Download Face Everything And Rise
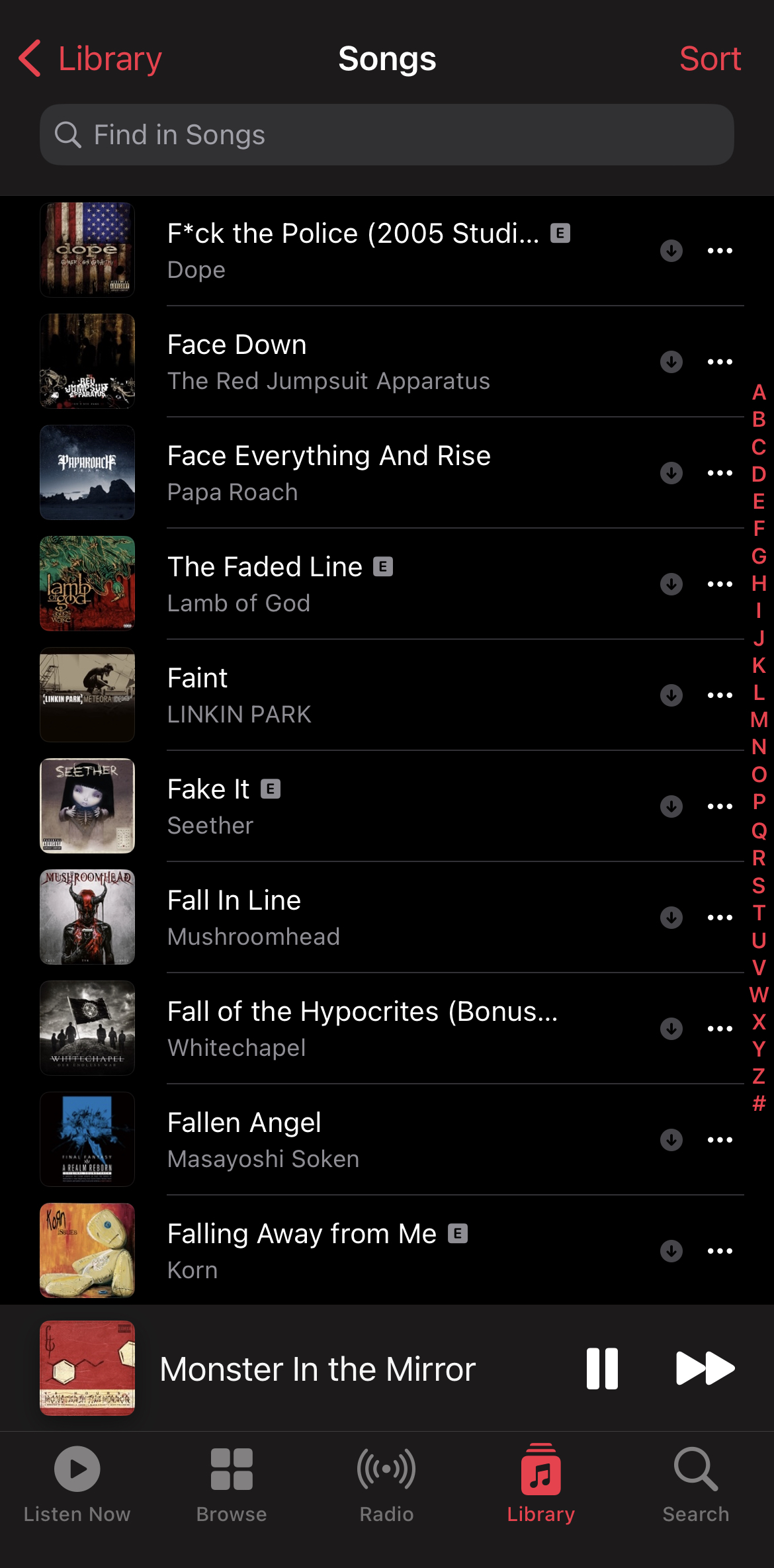774x1568 pixels. 671,473
